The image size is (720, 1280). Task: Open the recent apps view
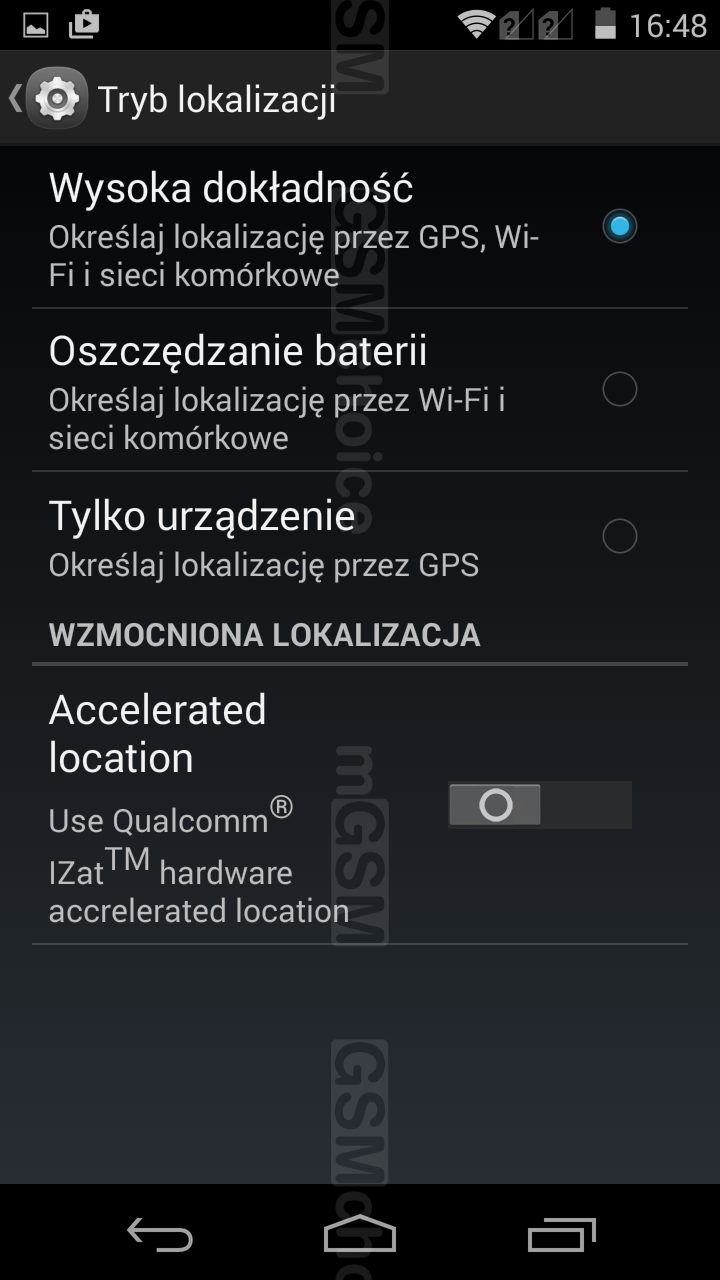pyautogui.click(x=561, y=1236)
